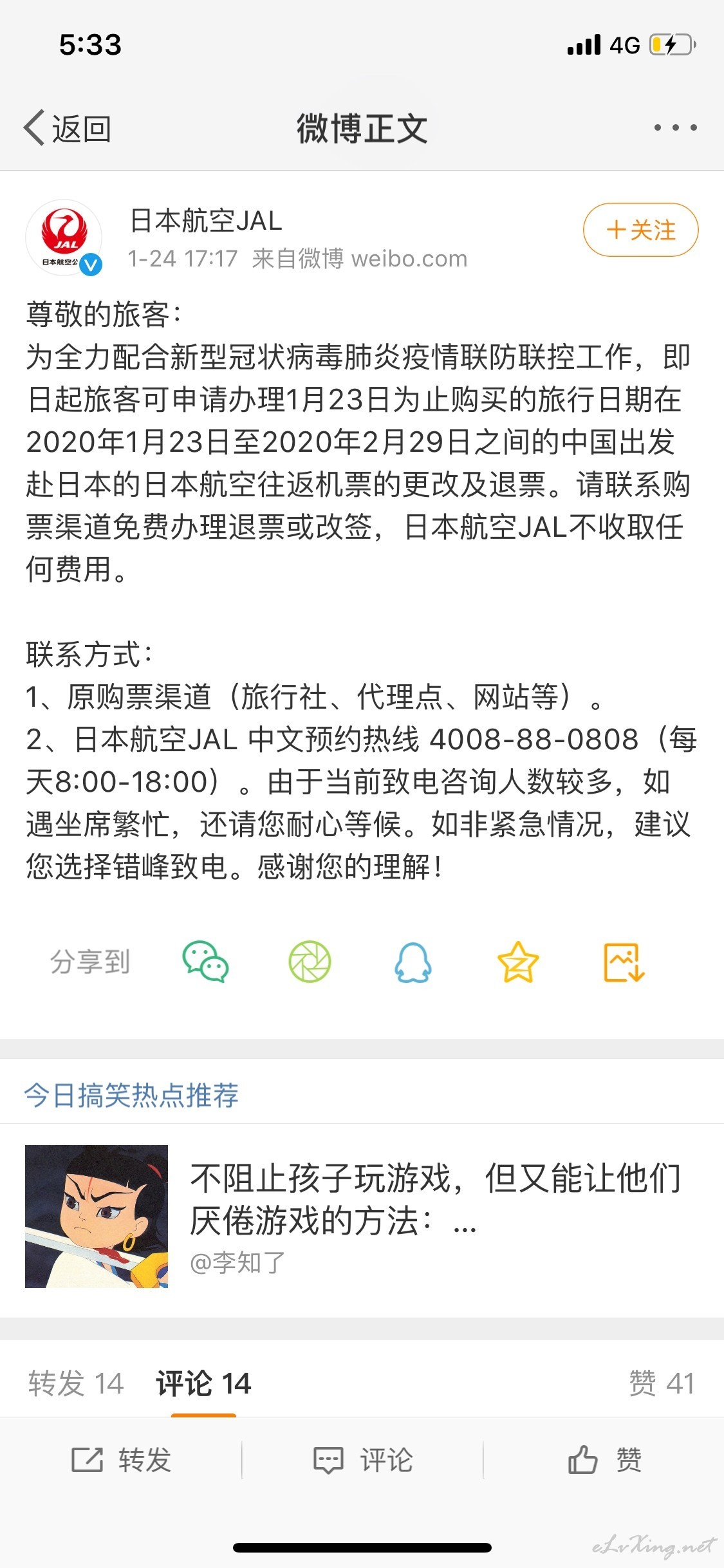This screenshot has height=1568, width=724.
Task: Go back using the 返回 button
Action: pyautogui.click(x=68, y=128)
